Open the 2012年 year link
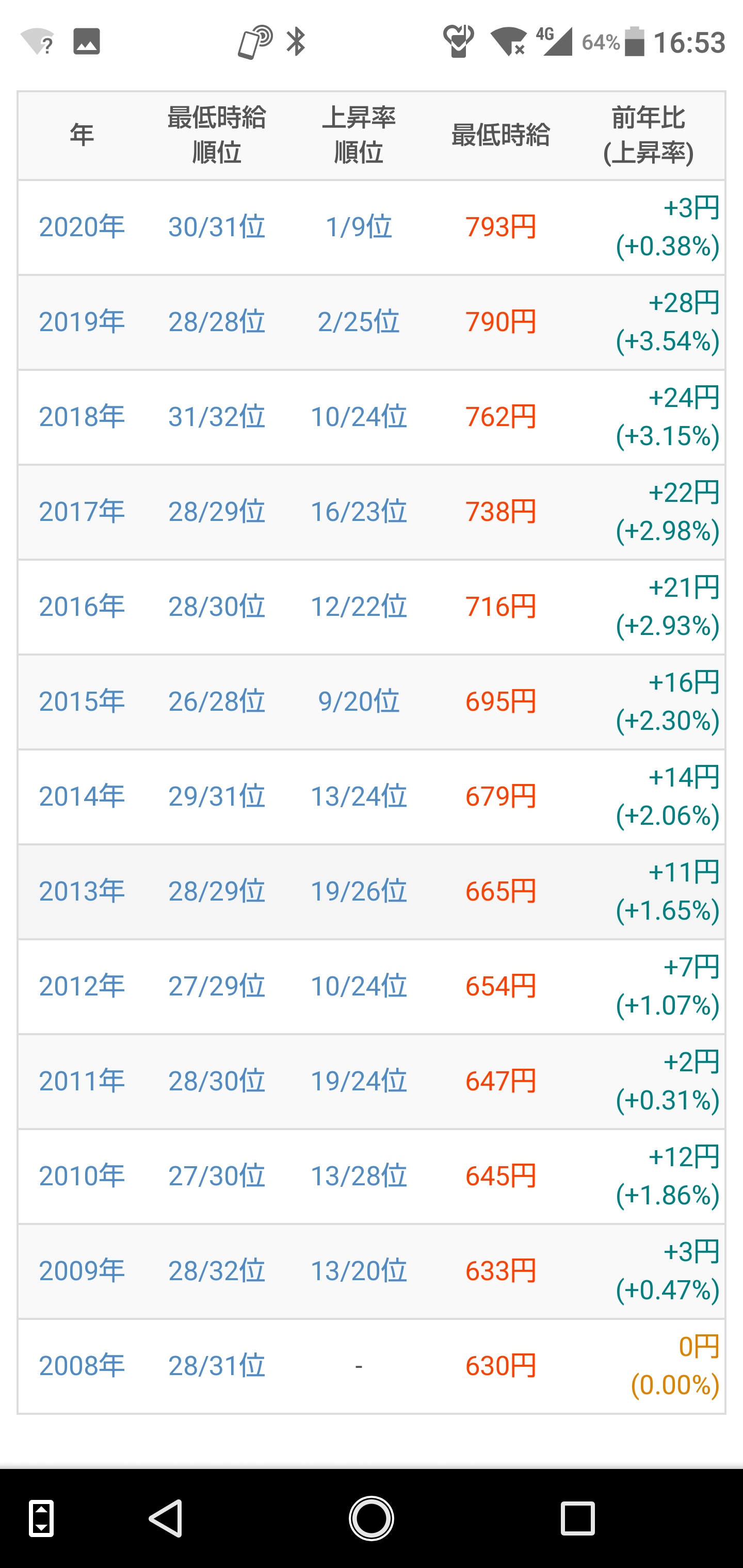The width and height of the screenshot is (743, 1568). click(x=82, y=987)
